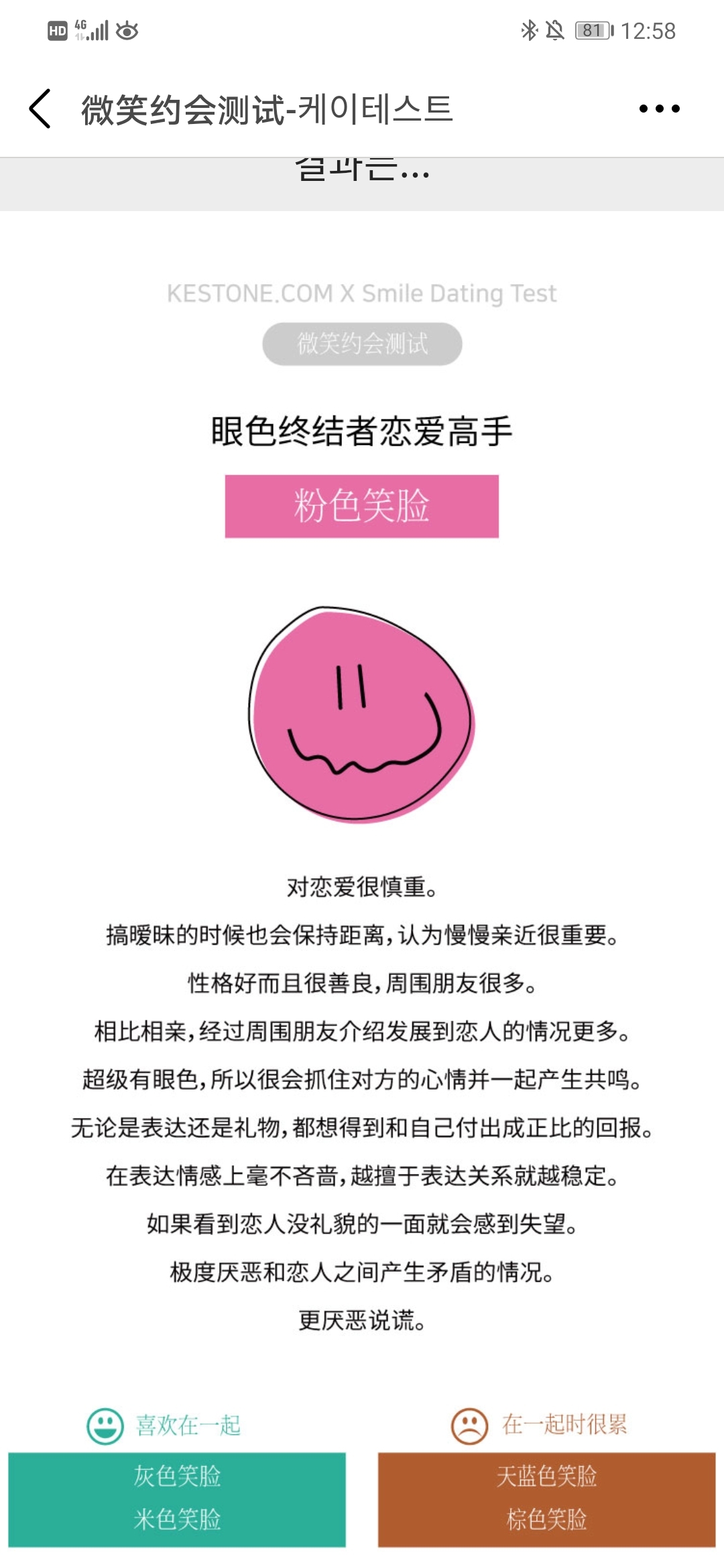Open the three-dot overflow menu
The image size is (724, 1568).
(x=659, y=109)
